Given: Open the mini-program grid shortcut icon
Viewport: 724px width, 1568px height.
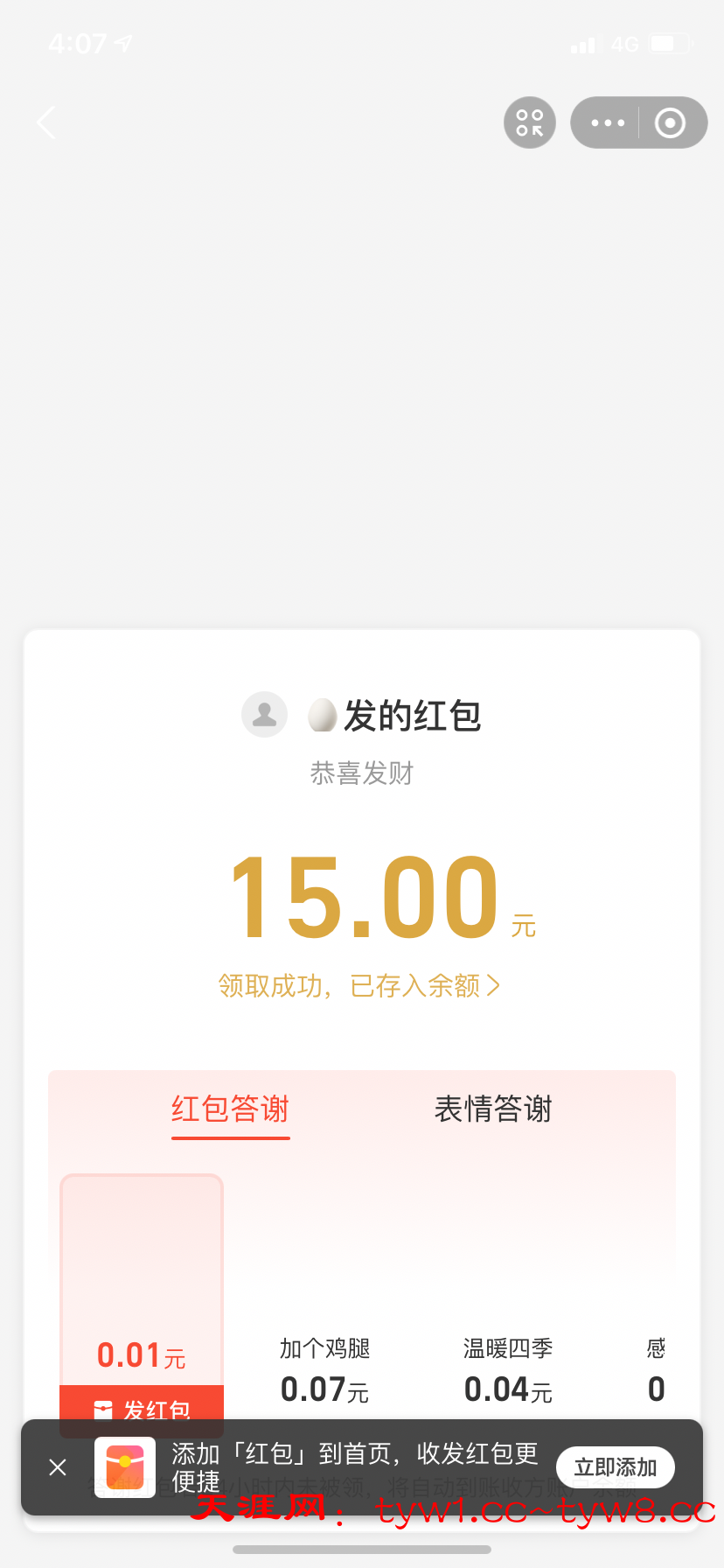Looking at the screenshot, I should pyautogui.click(x=530, y=122).
